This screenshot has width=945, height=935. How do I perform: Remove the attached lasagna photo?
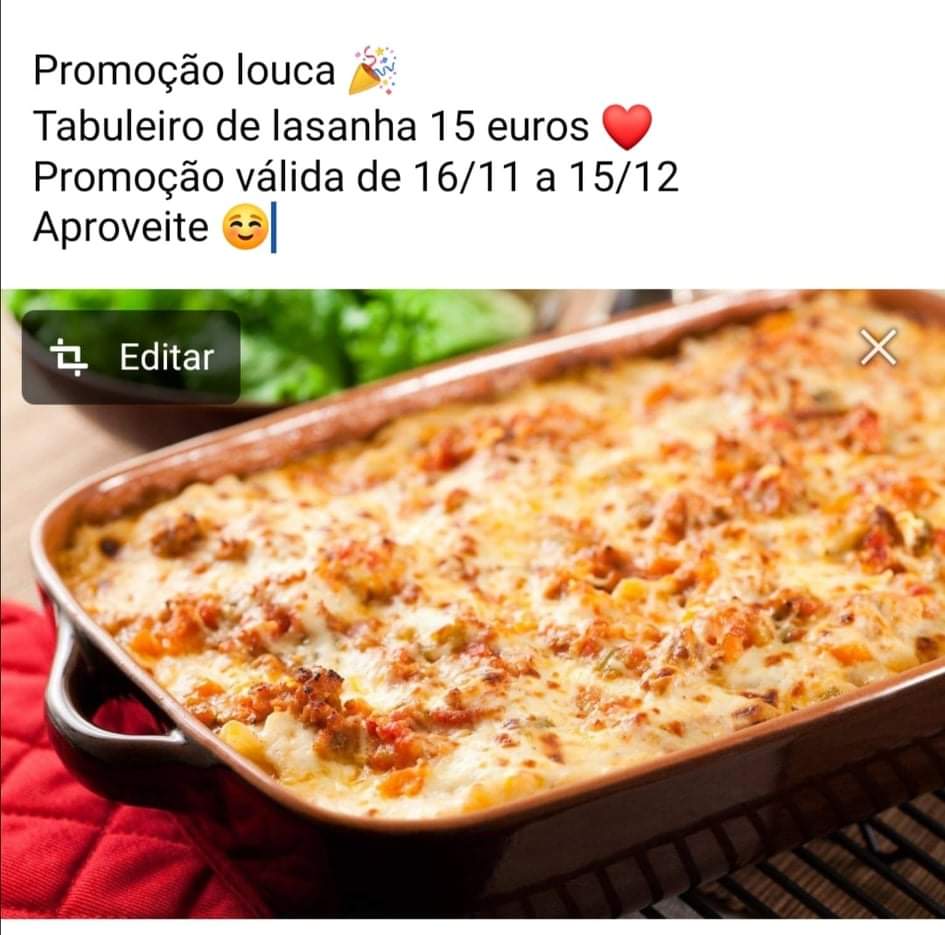pos(878,348)
